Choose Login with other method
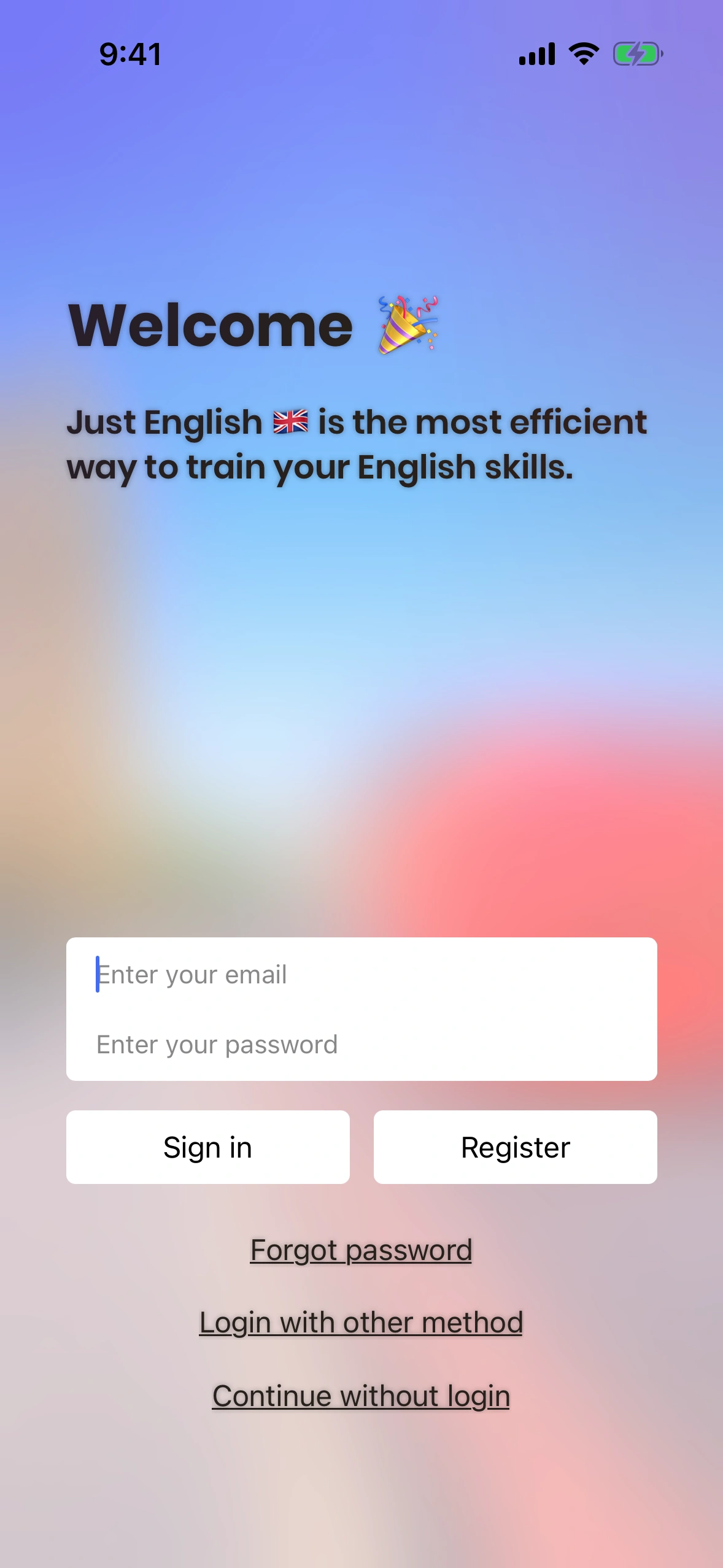 (x=361, y=1322)
